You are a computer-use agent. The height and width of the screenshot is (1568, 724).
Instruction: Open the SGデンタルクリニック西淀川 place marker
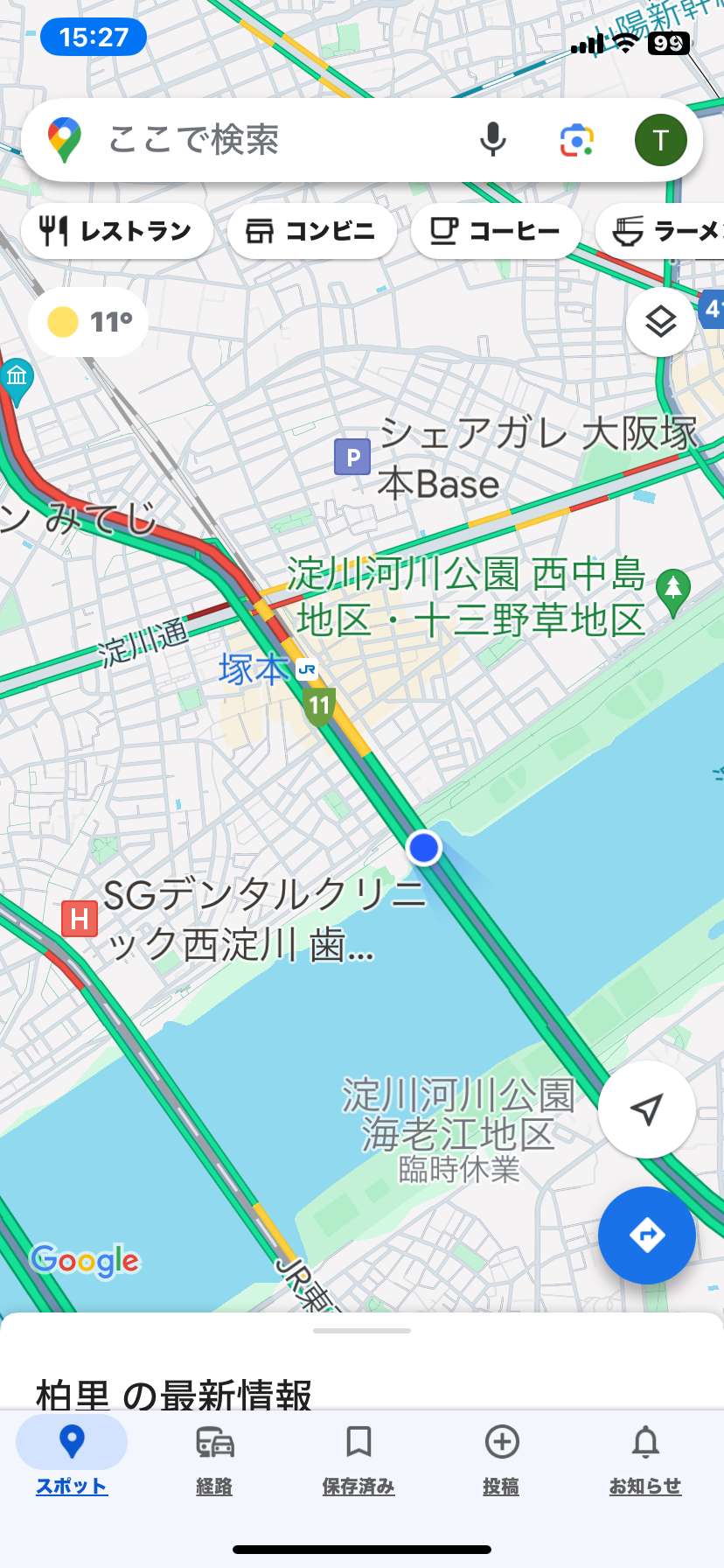point(80,919)
